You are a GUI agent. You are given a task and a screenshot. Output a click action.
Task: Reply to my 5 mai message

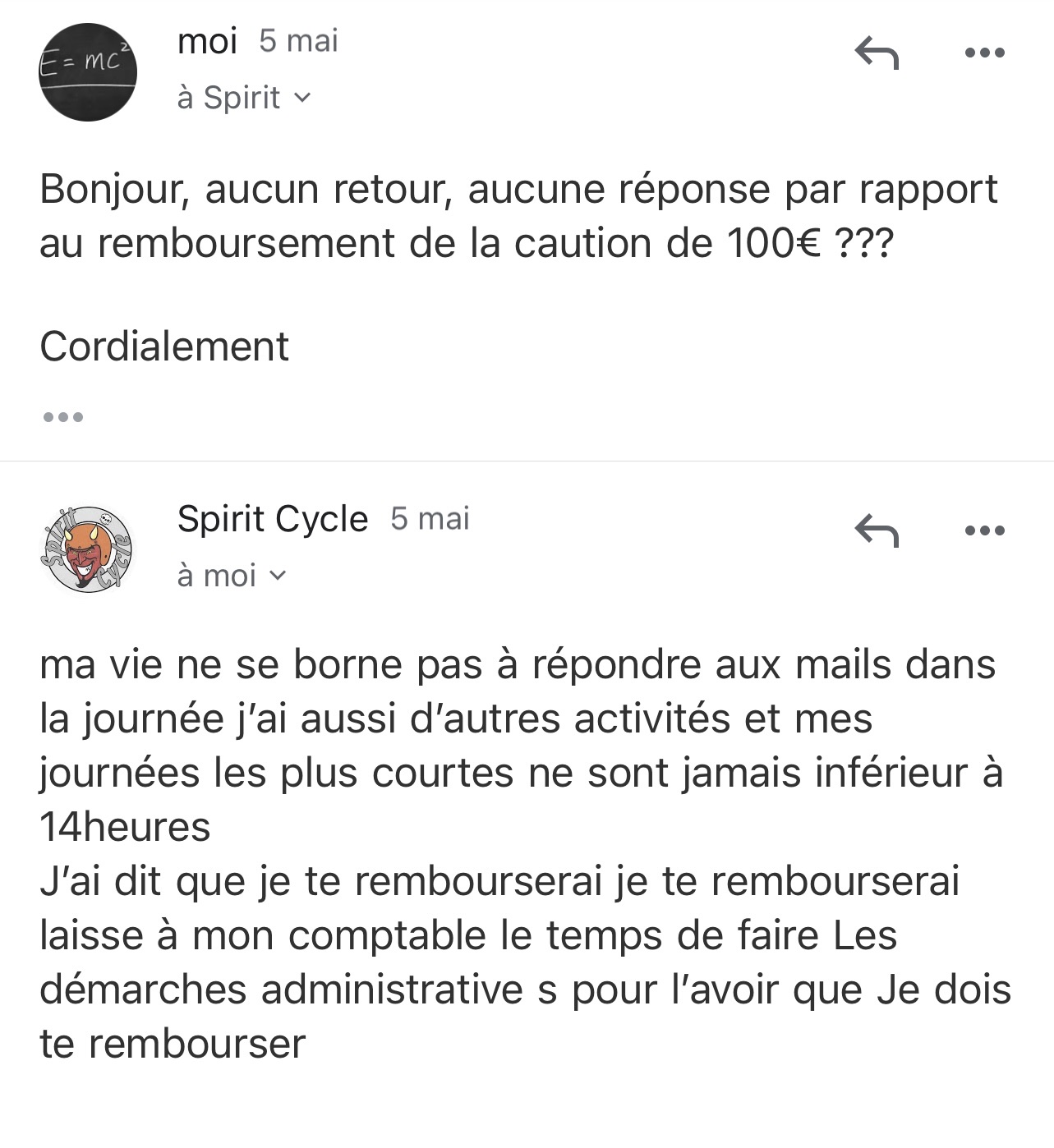point(877,54)
